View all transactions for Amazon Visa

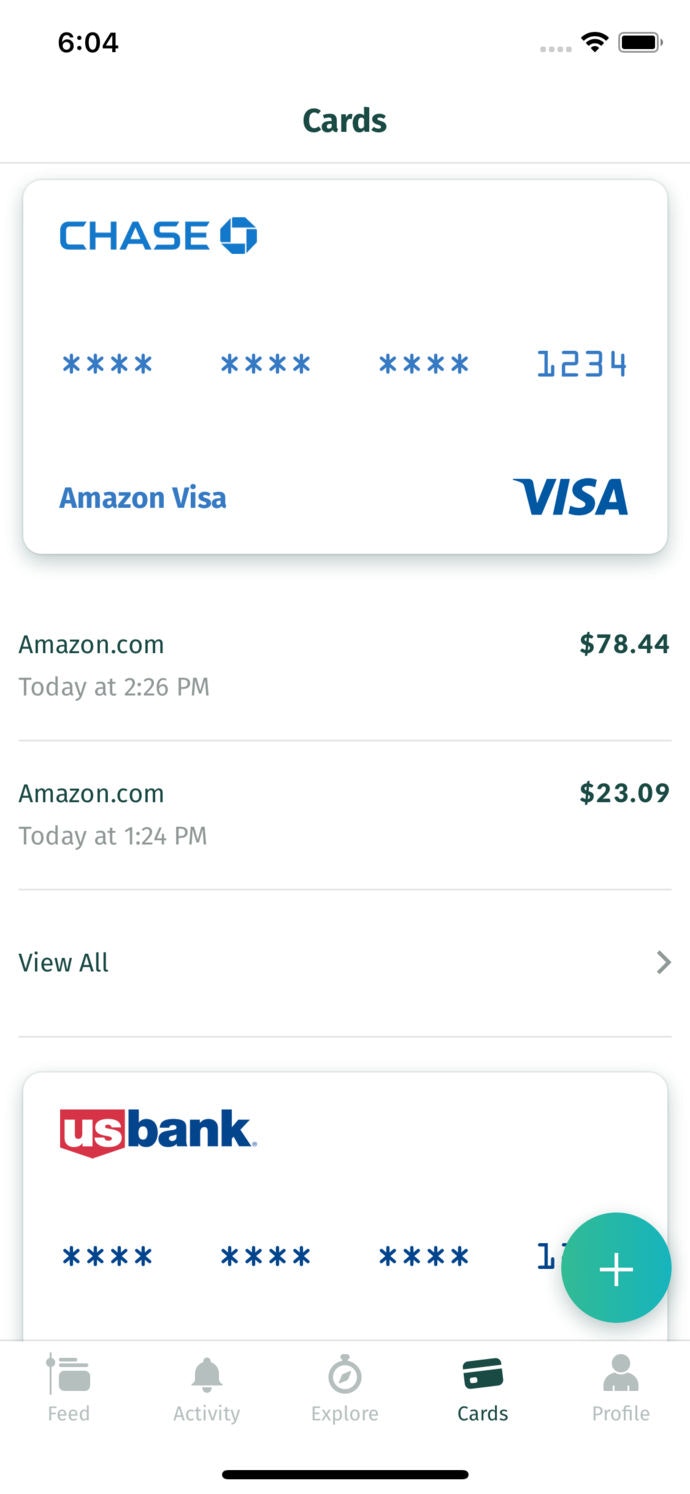[344, 963]
